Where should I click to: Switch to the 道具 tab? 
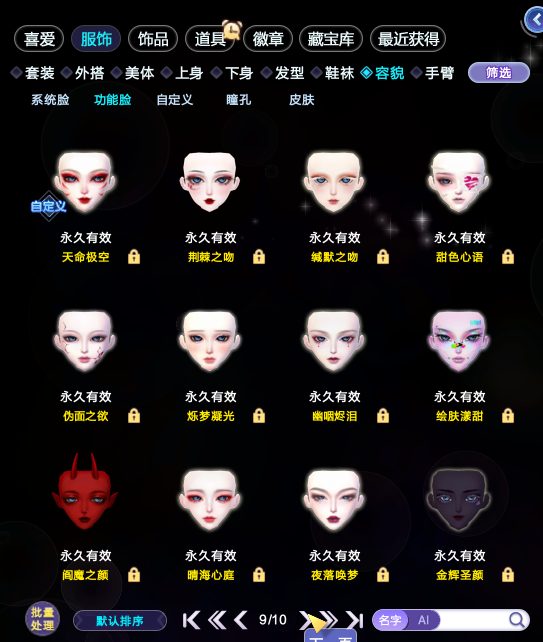[210, 39]
